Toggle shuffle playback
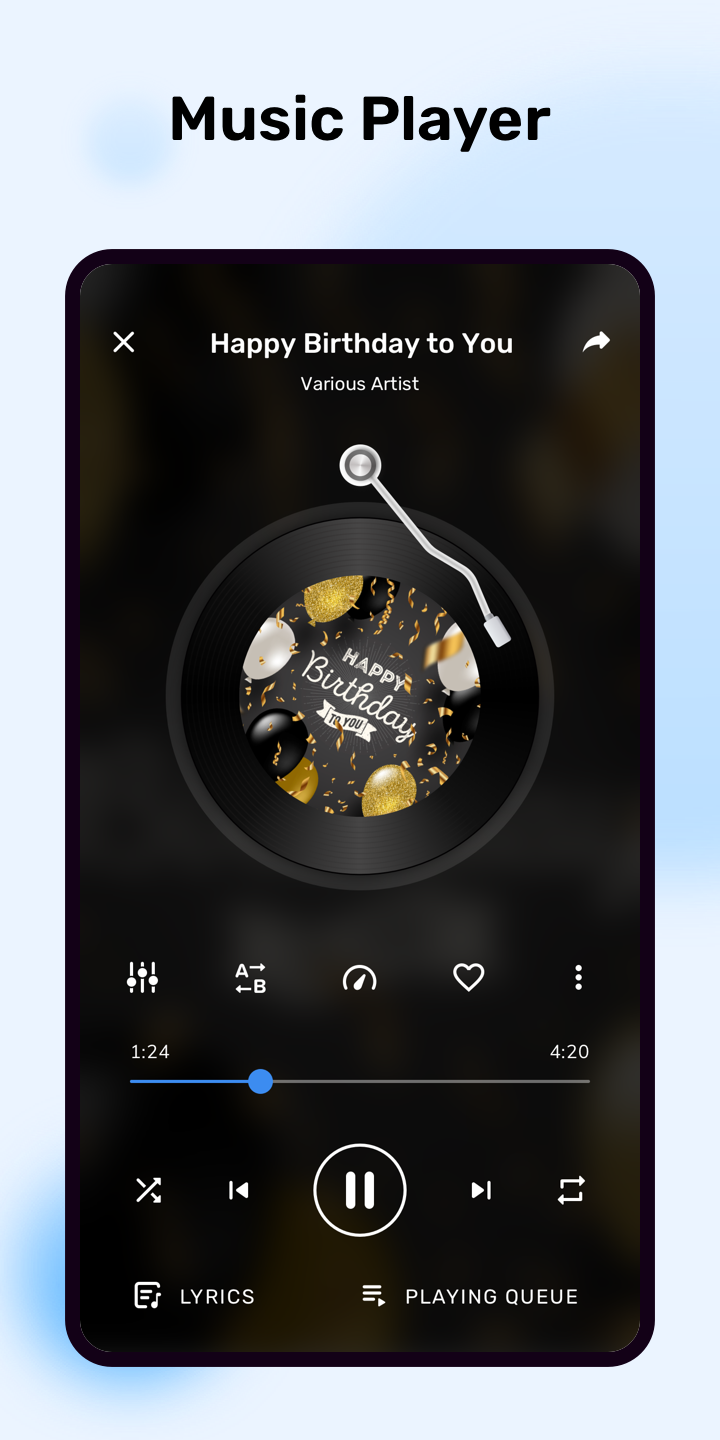This screenshot has width=720, height=1440. click(149, 1190)
